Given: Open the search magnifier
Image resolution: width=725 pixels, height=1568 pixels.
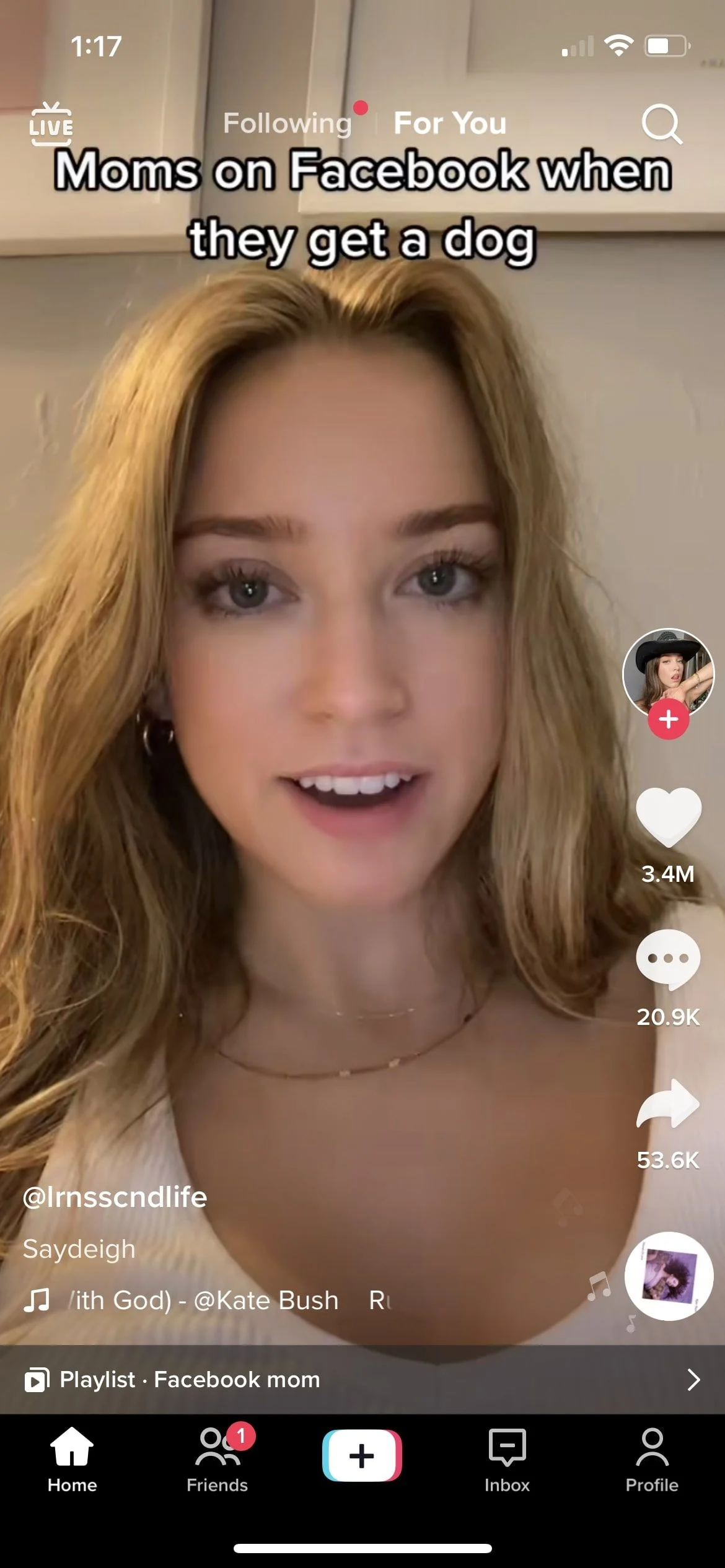Looking at the screenshot, I should click(662, 124).
